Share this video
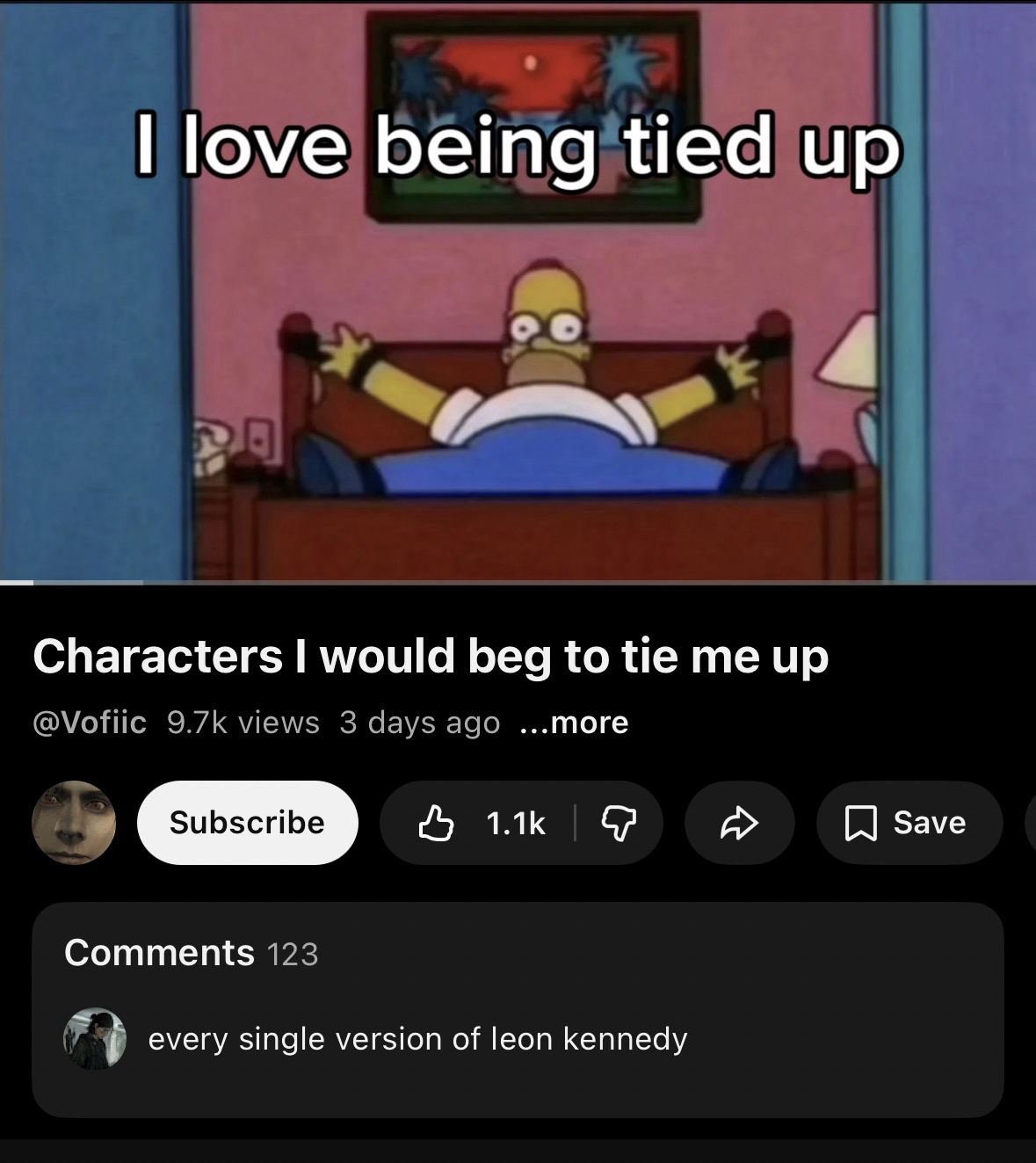1036x1163 pixels. pos(738,823)
